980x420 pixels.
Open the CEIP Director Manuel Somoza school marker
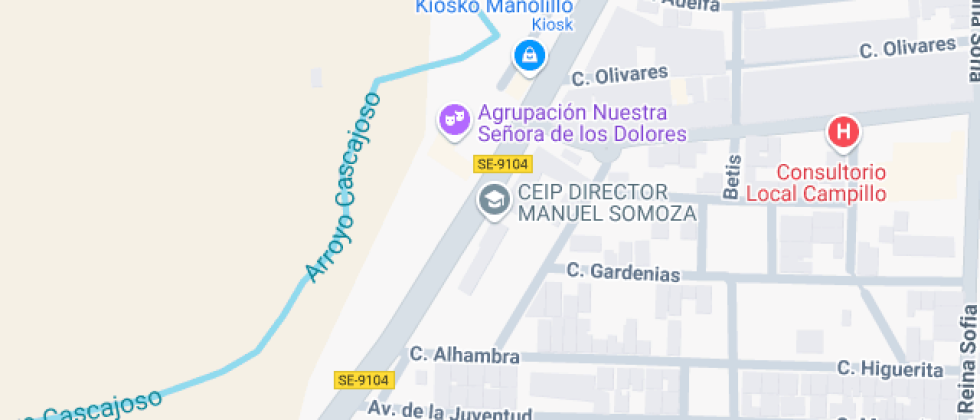pos(493,200)
